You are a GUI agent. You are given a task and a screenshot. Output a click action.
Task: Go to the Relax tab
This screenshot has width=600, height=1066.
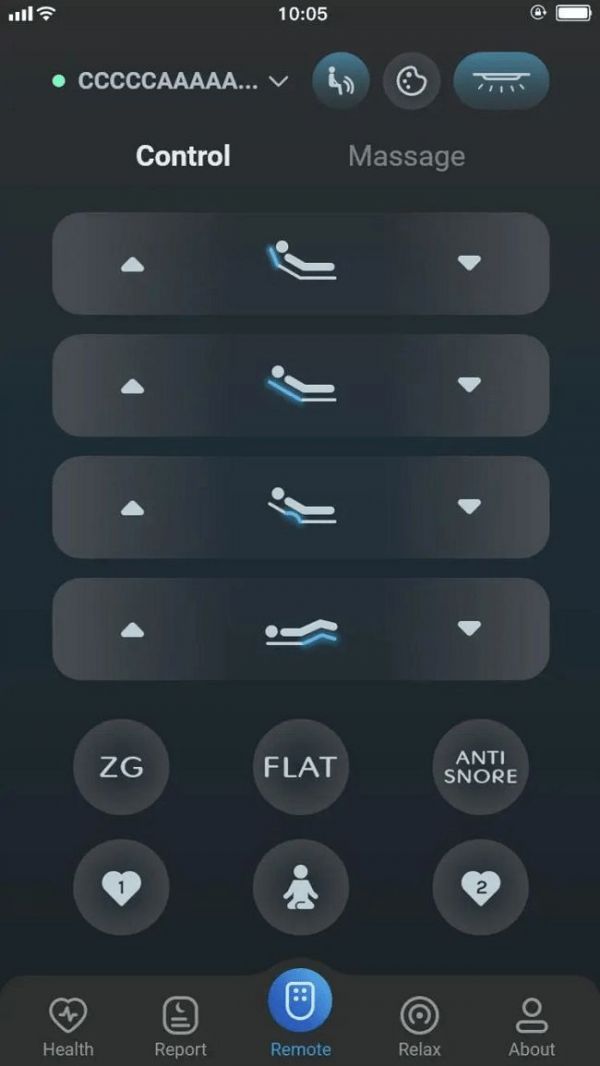tap(419, 1028)
